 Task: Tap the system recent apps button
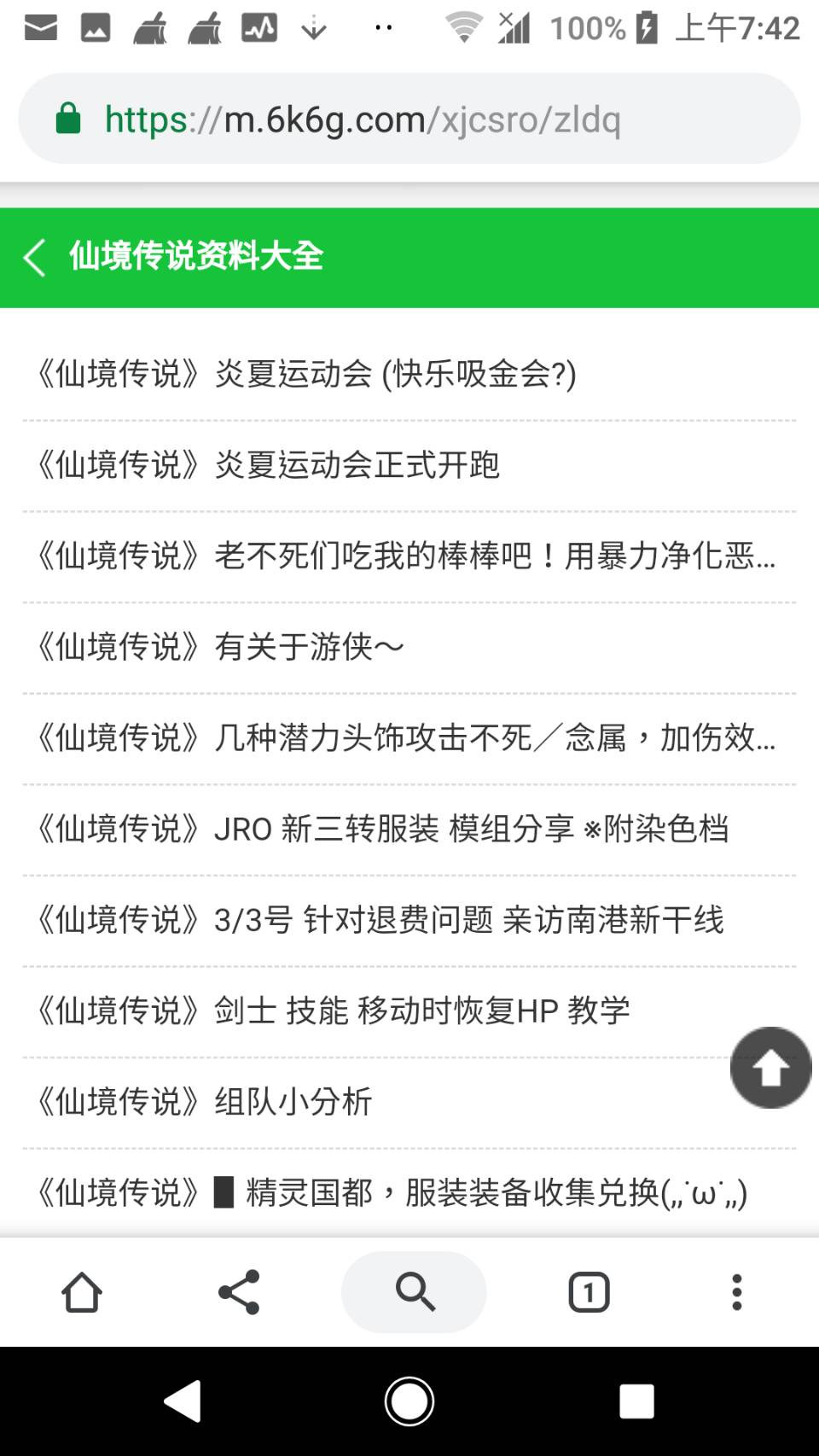[636, 1401]
